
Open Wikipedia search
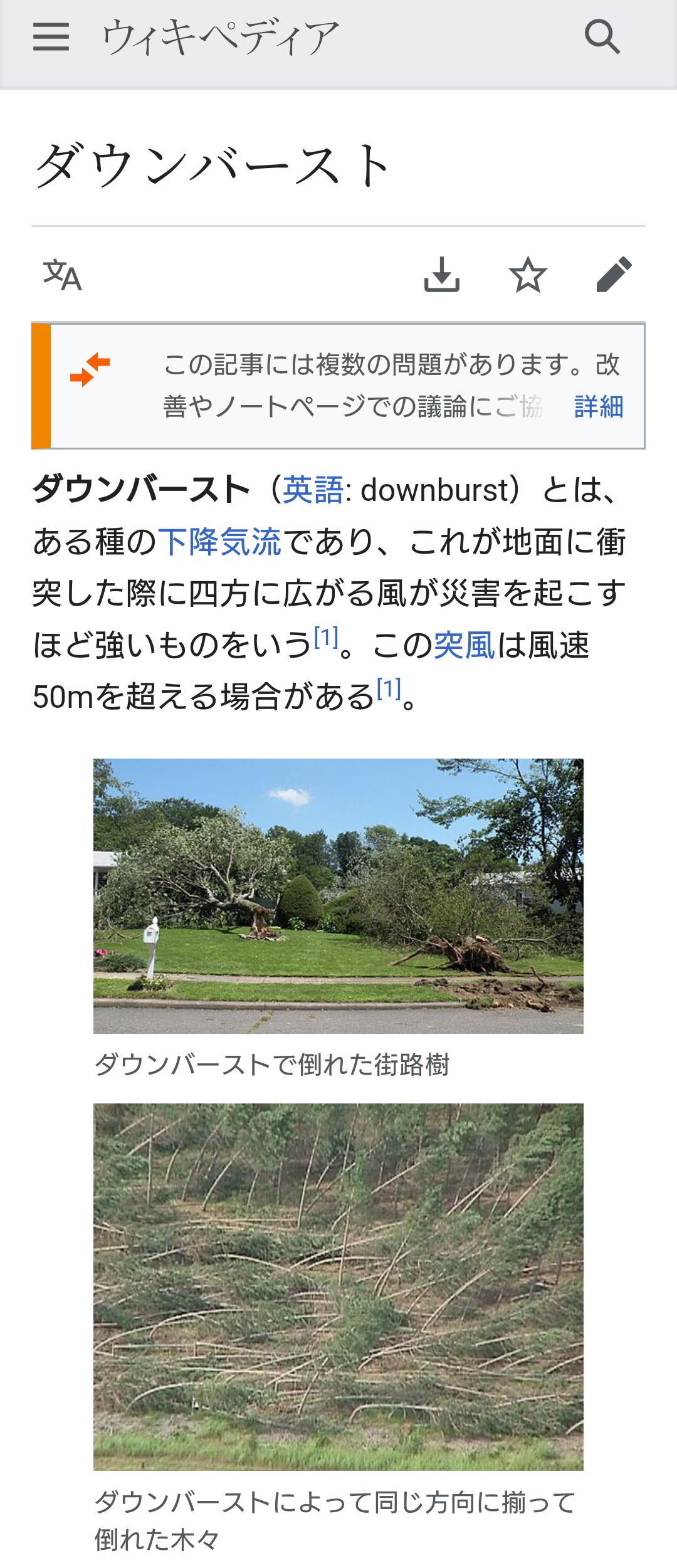point(602,37)
